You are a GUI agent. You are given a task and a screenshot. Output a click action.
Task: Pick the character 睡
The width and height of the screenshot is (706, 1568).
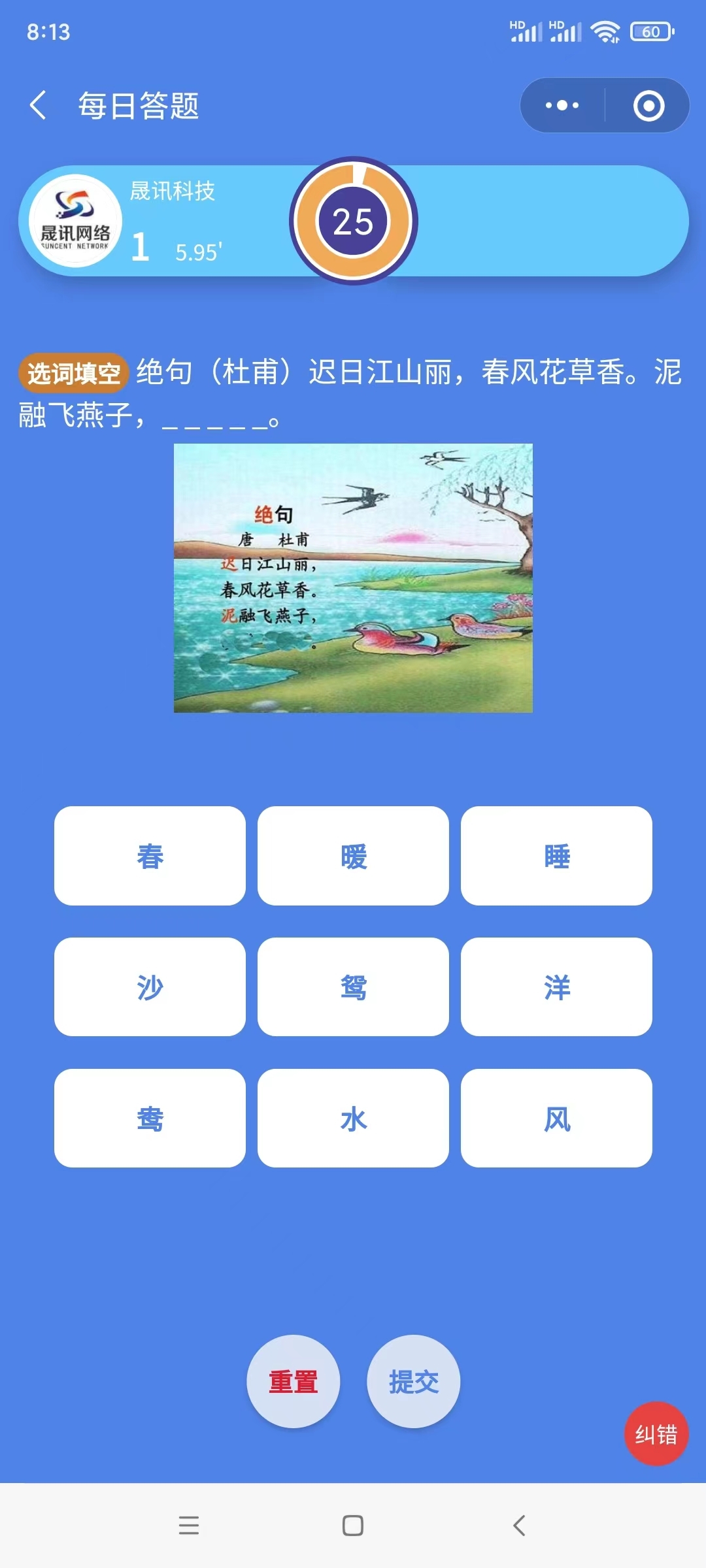(x=556, y=856)
